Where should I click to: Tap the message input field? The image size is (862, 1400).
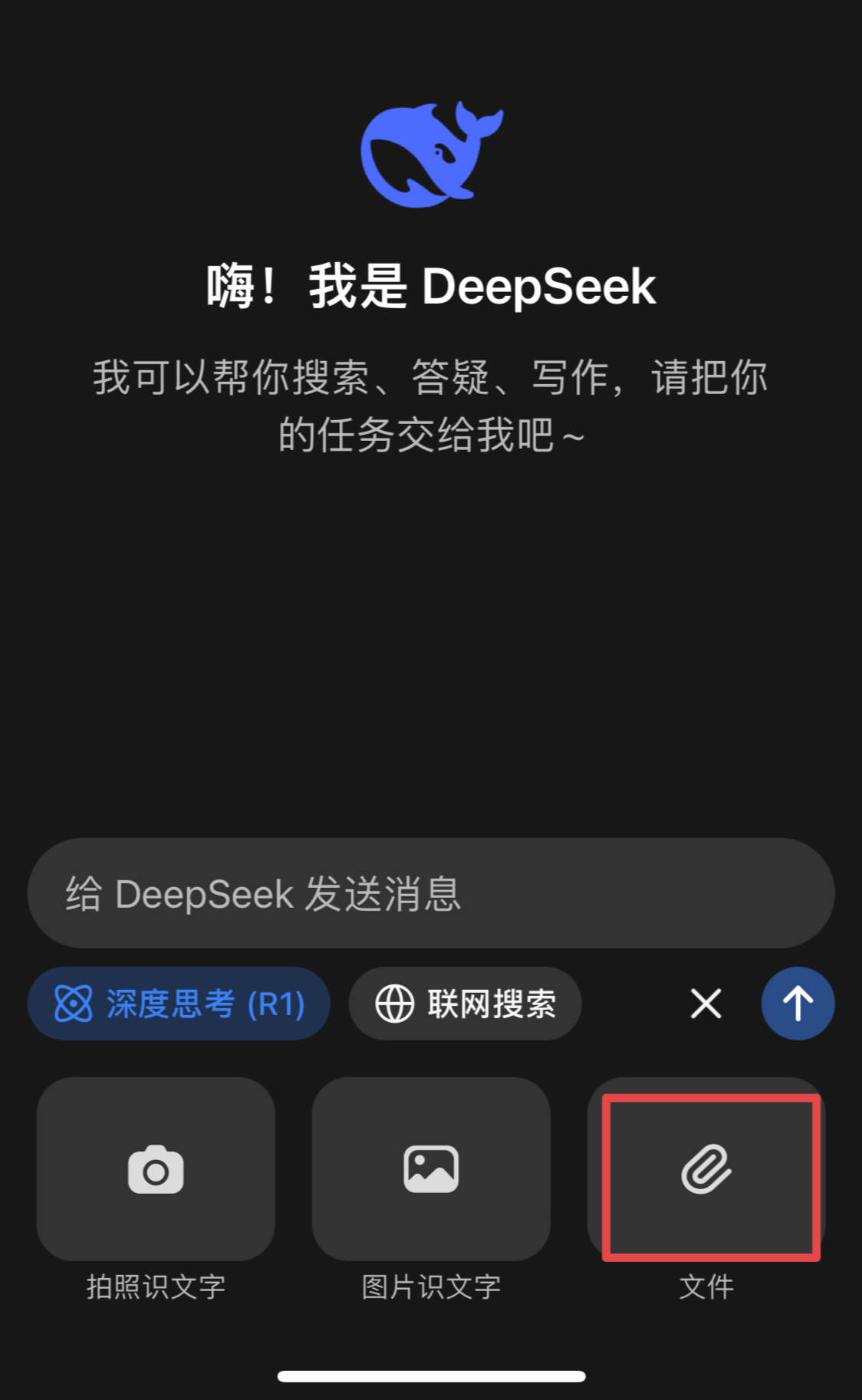[x=429, y=893]
